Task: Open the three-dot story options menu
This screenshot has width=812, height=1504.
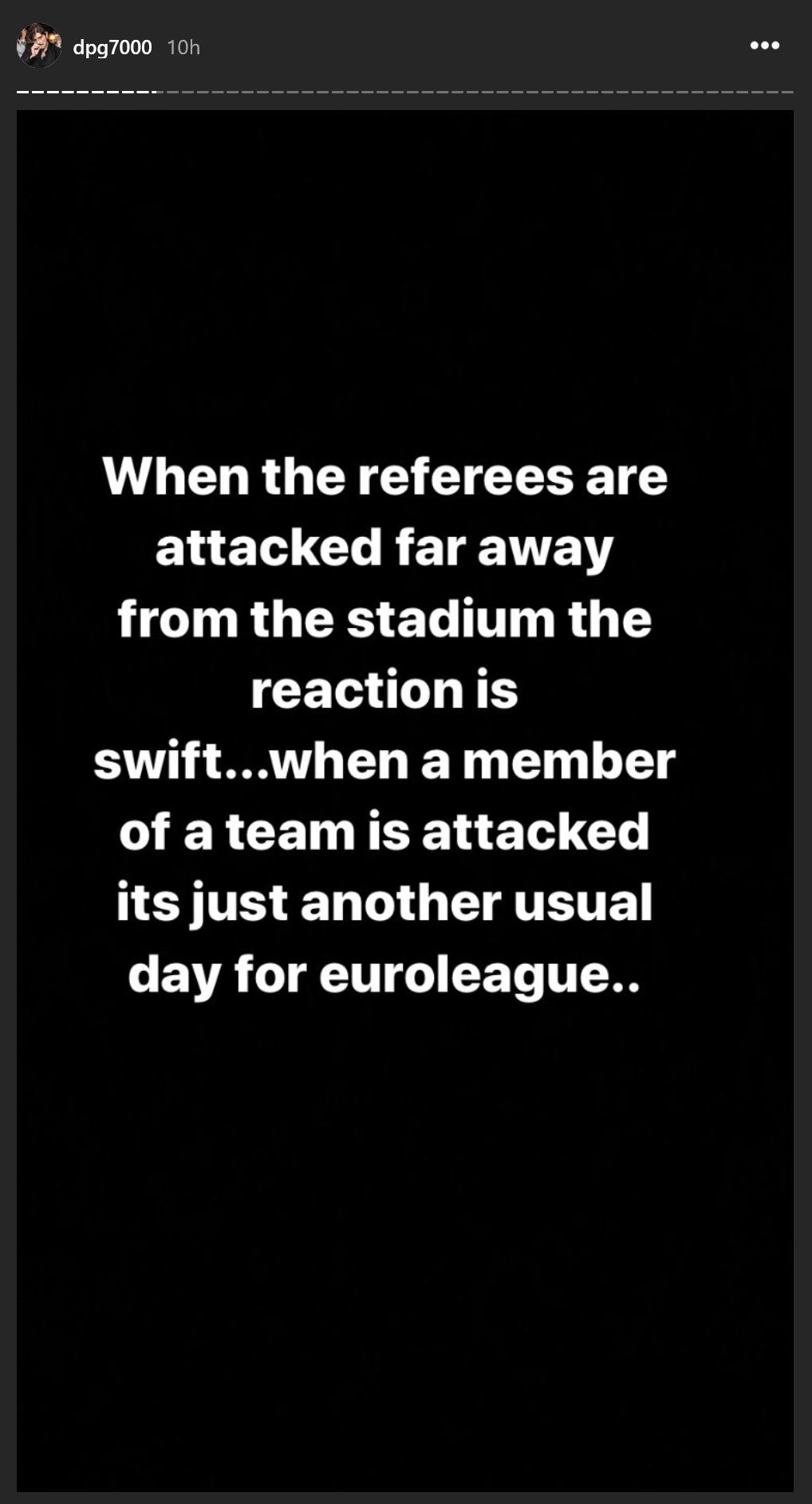Action: 764,45
